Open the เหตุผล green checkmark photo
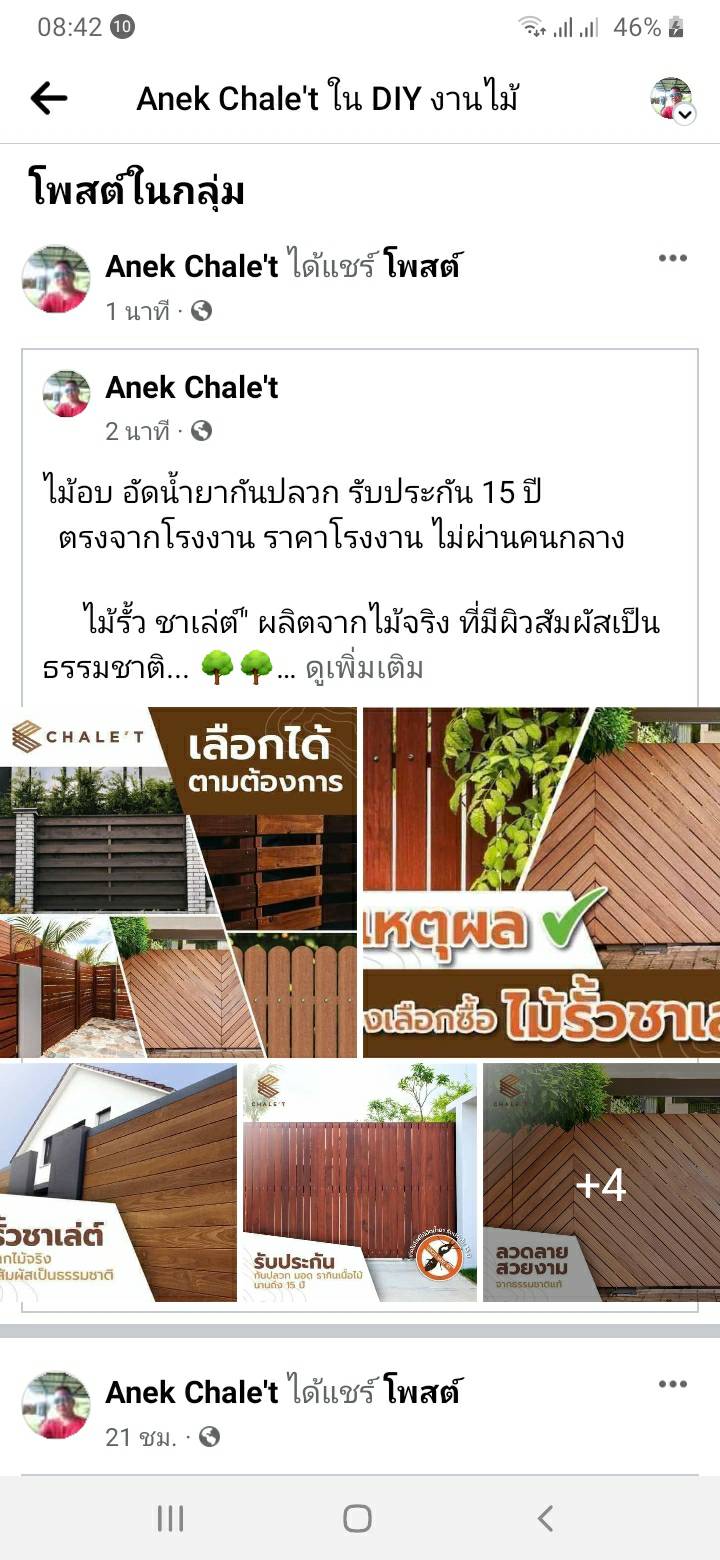Screen dimensions: 720x1560 [x=541, y=882]
